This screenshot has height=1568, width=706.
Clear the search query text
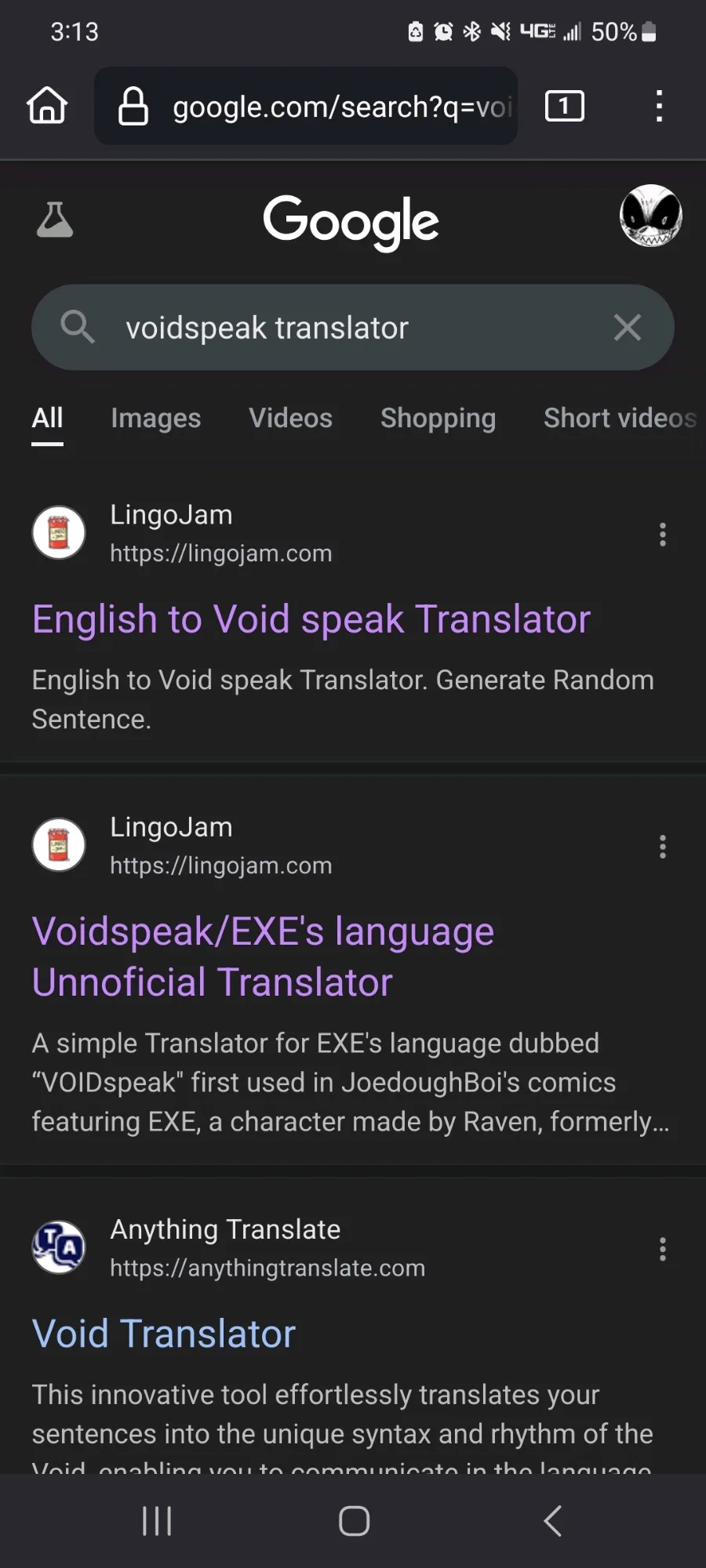(628, 328)
